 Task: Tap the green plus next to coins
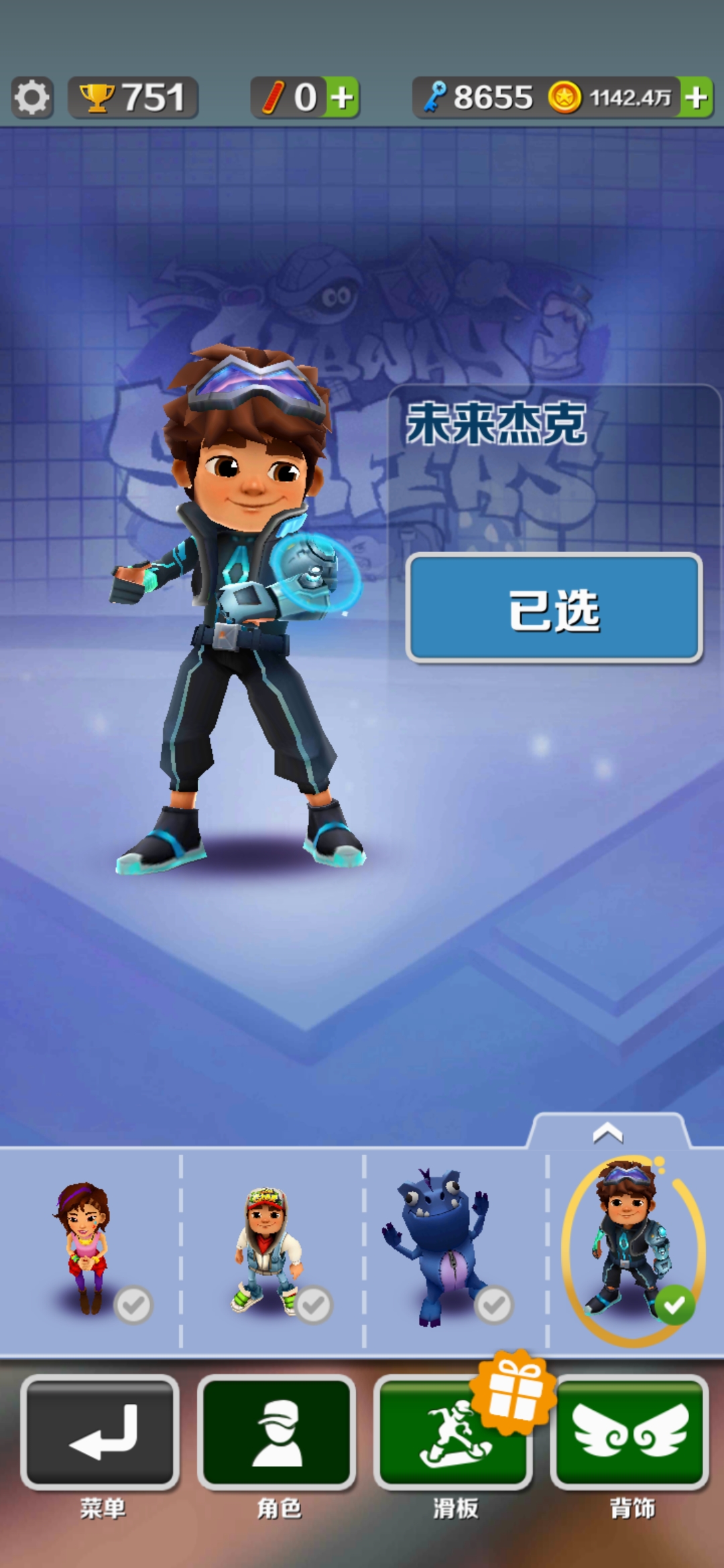click(x=697, y=98)
